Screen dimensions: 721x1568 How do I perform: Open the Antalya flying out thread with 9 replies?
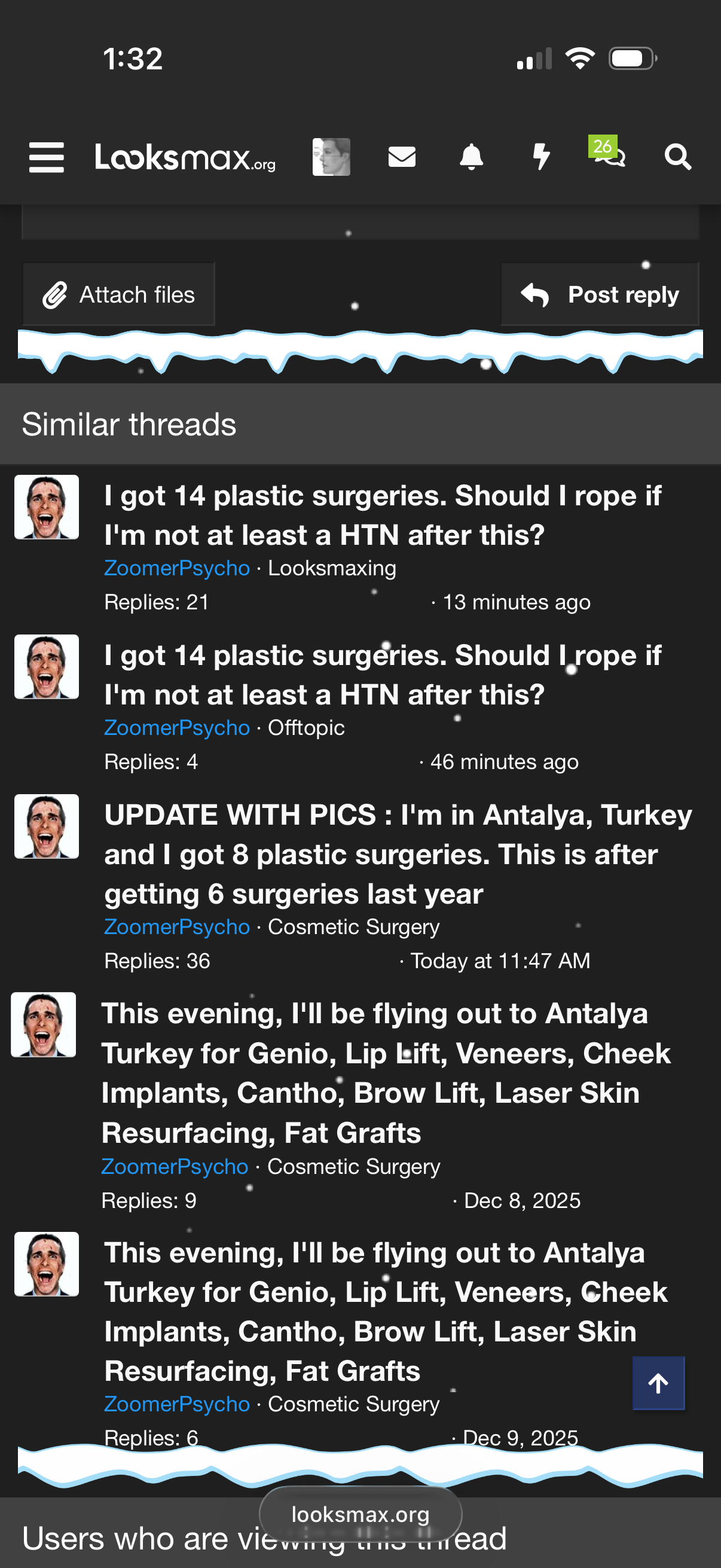tap(386, 1072)
